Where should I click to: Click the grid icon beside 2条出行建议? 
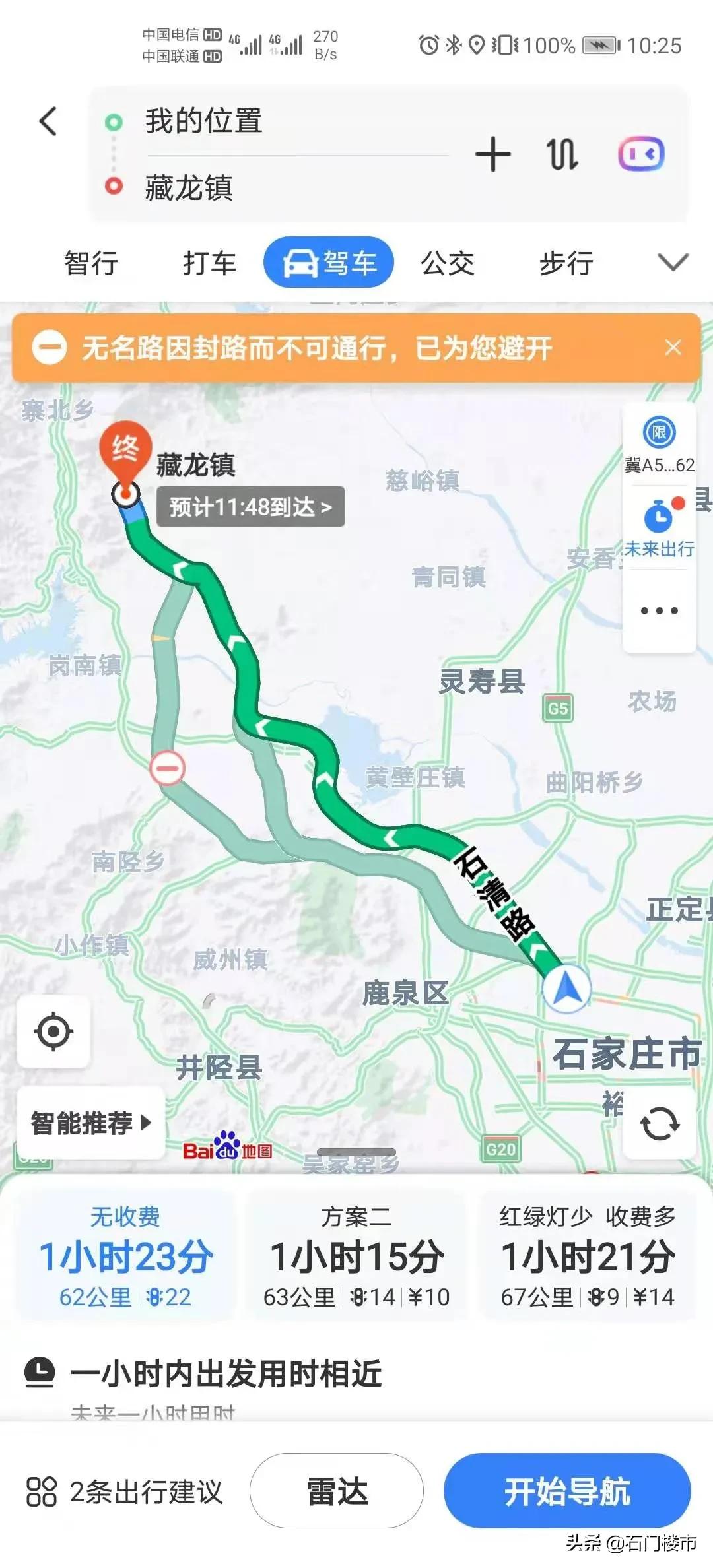coord(42,1491)
